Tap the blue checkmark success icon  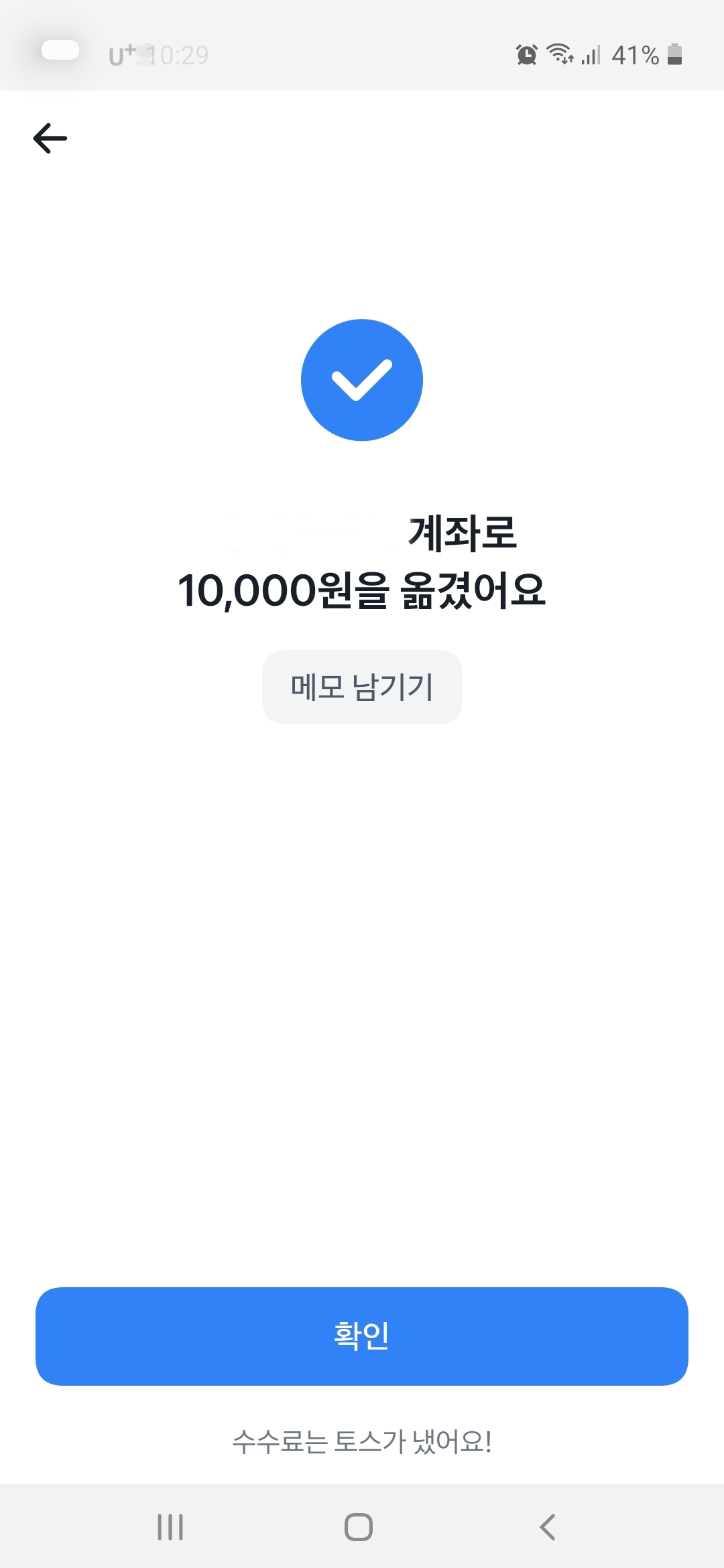point(361,380)
